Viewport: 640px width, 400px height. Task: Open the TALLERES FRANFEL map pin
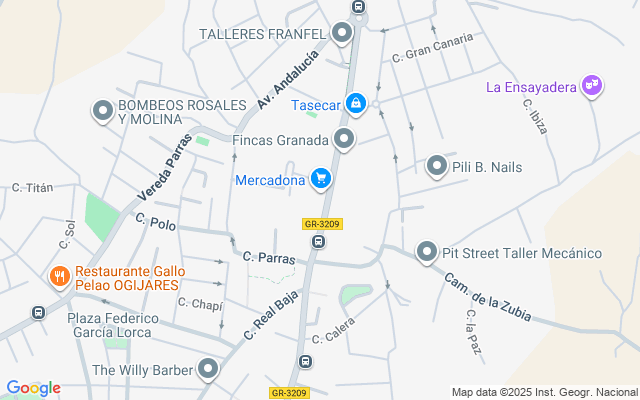342,35
